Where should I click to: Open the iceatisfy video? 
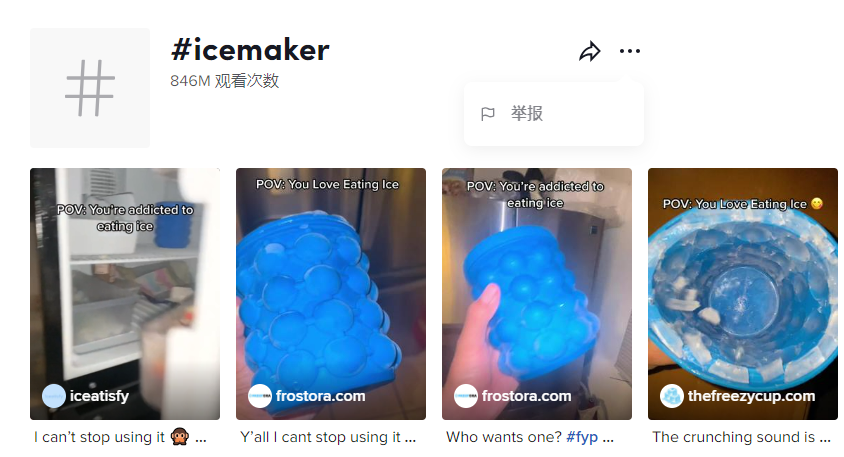click(x=125, y=294)
